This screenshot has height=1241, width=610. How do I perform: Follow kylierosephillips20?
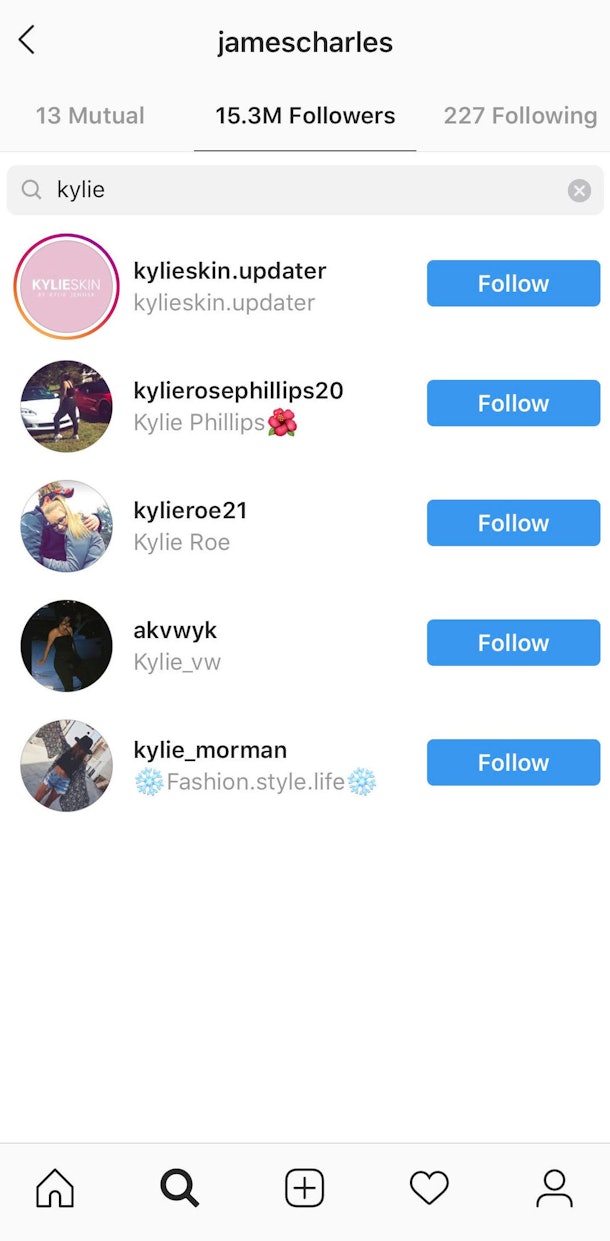pyautogui.click(x=513, y=403)
